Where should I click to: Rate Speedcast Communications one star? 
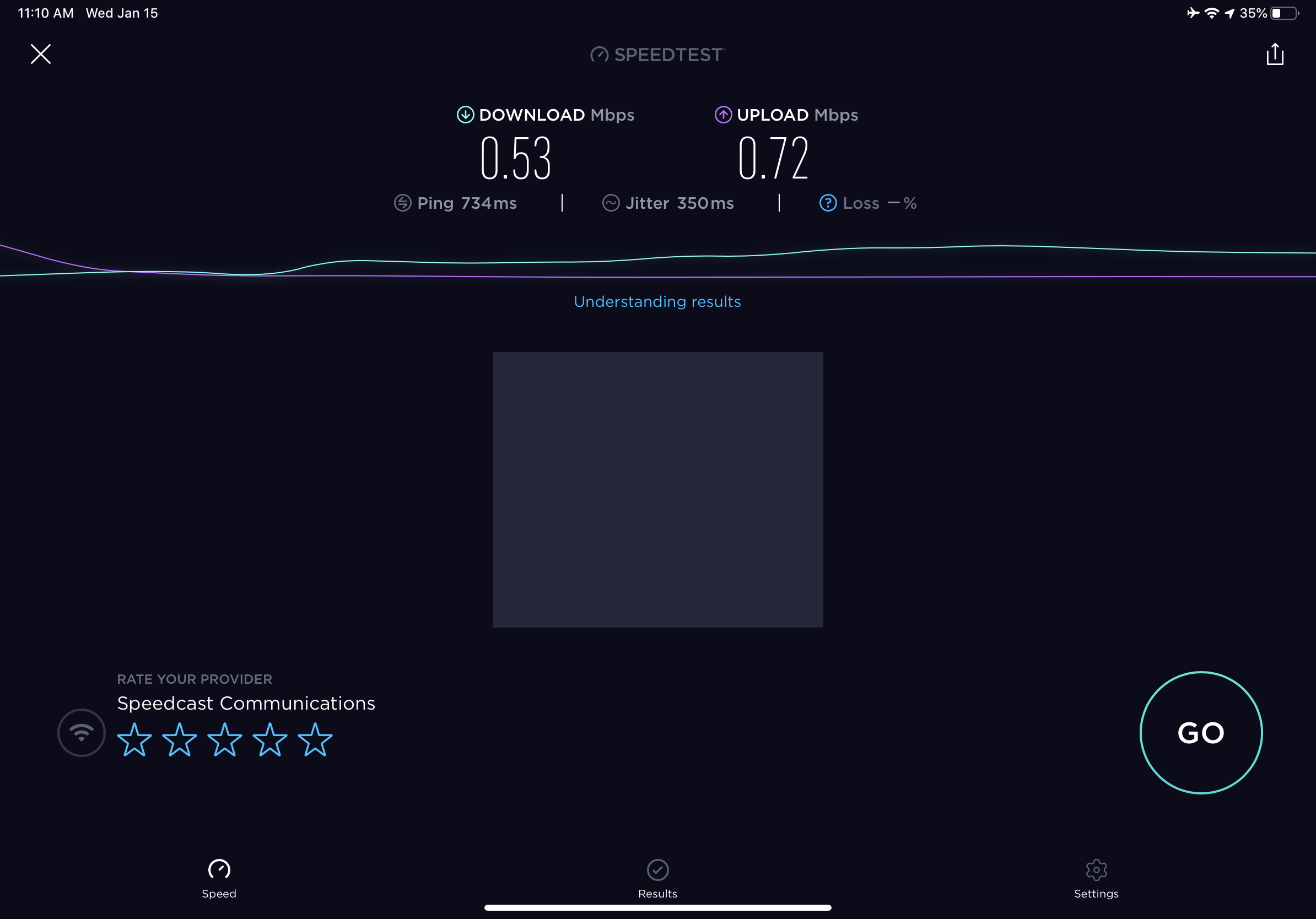(134, 740)
